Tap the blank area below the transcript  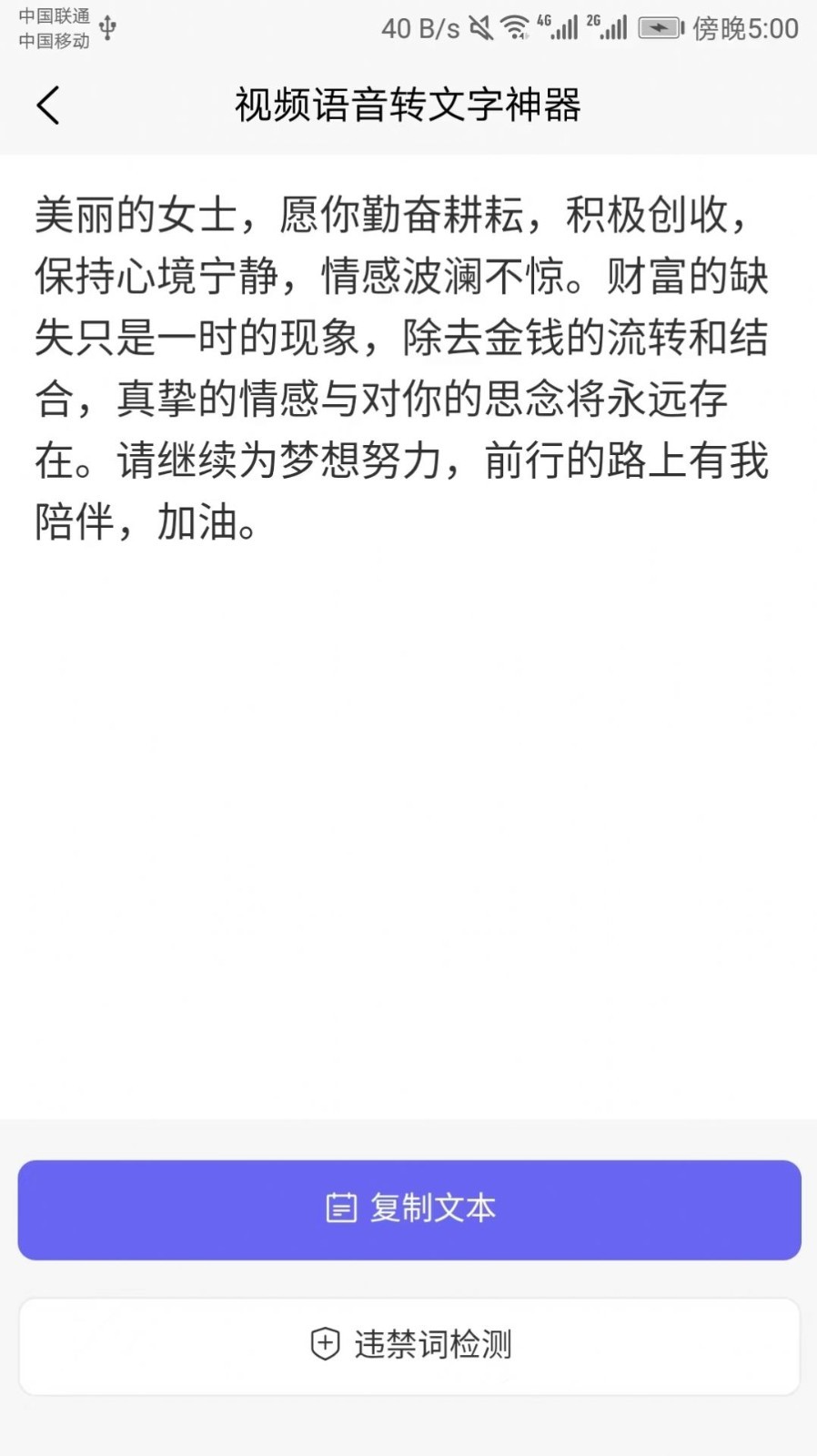(x=408, y=819)
